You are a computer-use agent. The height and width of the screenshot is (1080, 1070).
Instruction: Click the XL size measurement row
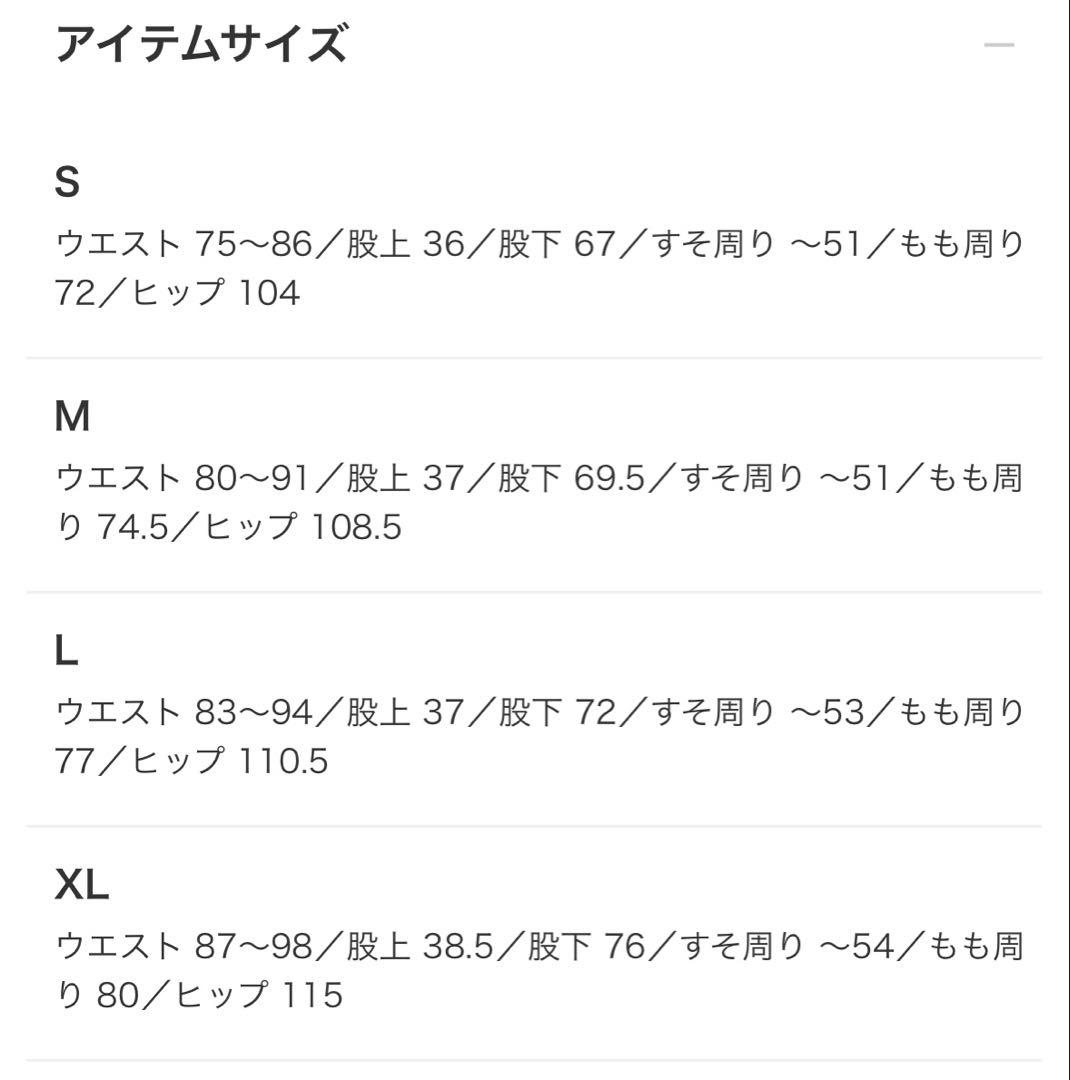[500, 970]
